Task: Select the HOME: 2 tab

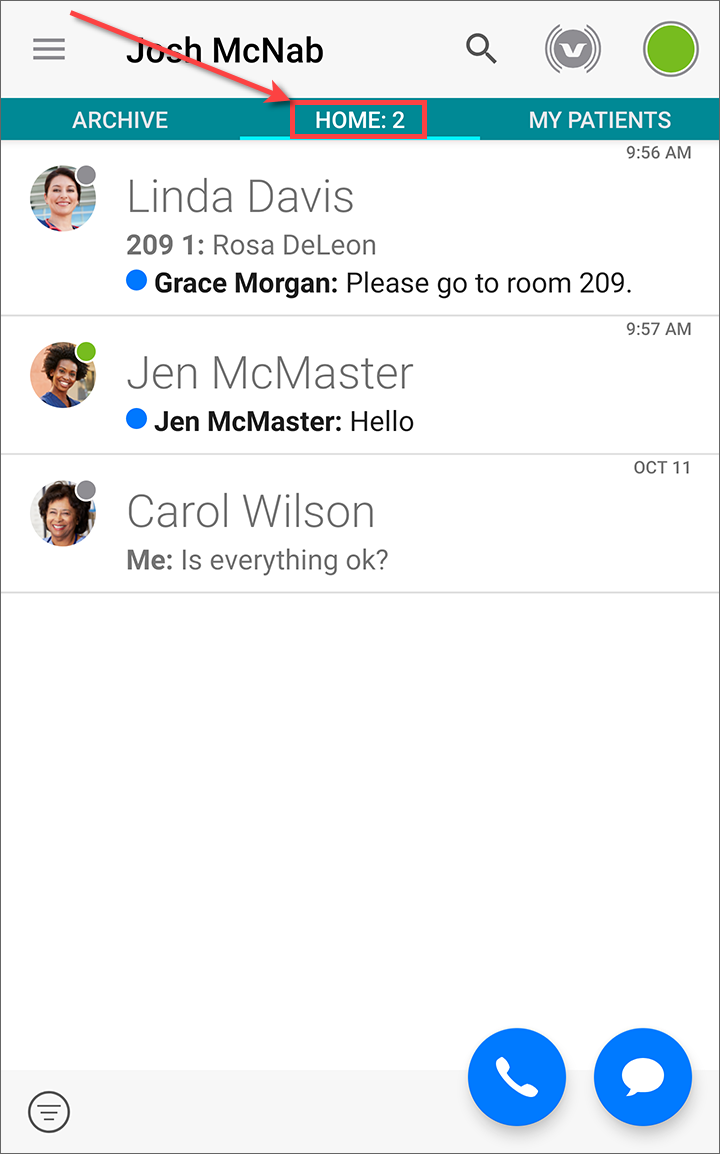Action: (x=358, y=119)
